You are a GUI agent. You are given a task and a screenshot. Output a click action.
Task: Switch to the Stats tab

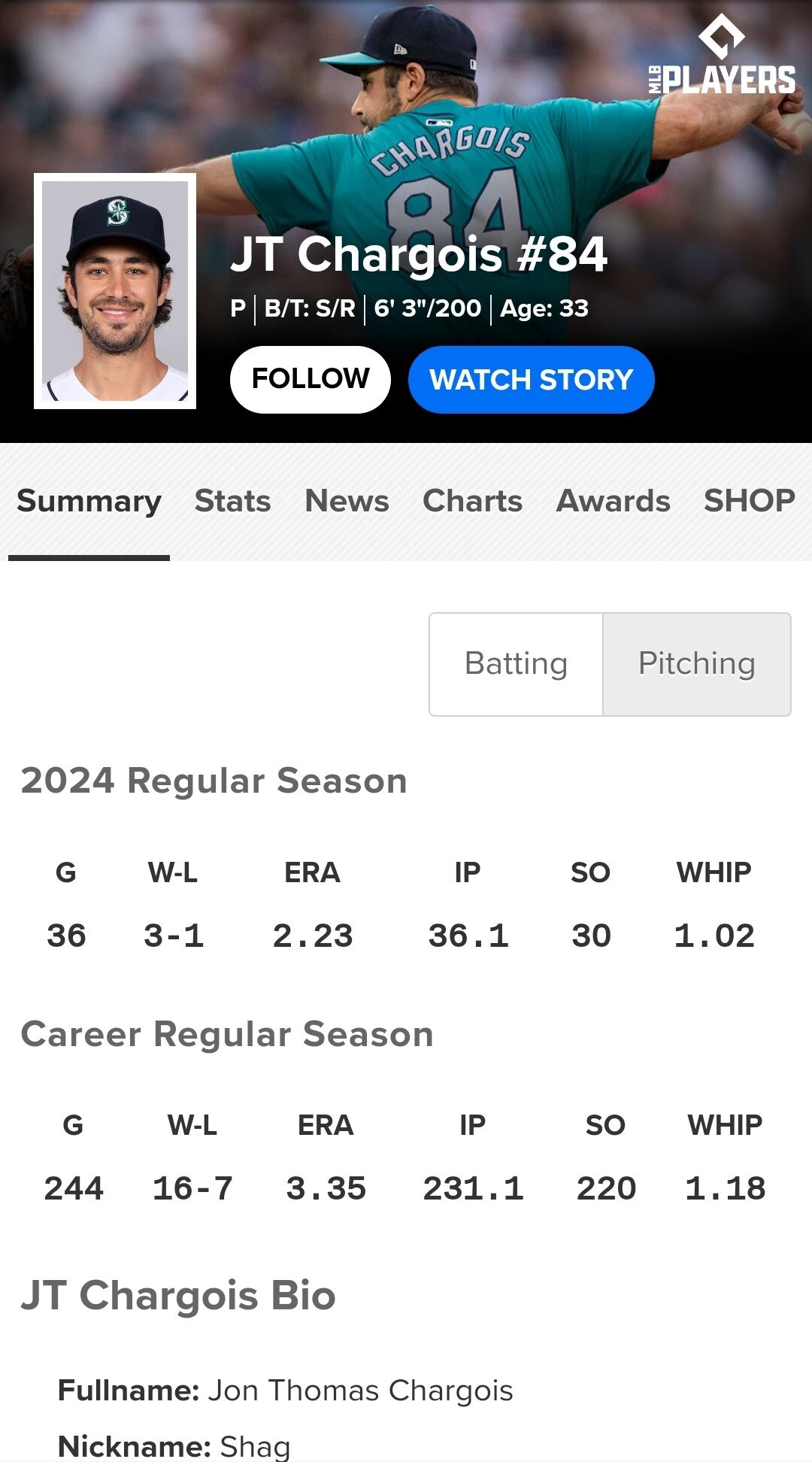[x=232, y=501]
